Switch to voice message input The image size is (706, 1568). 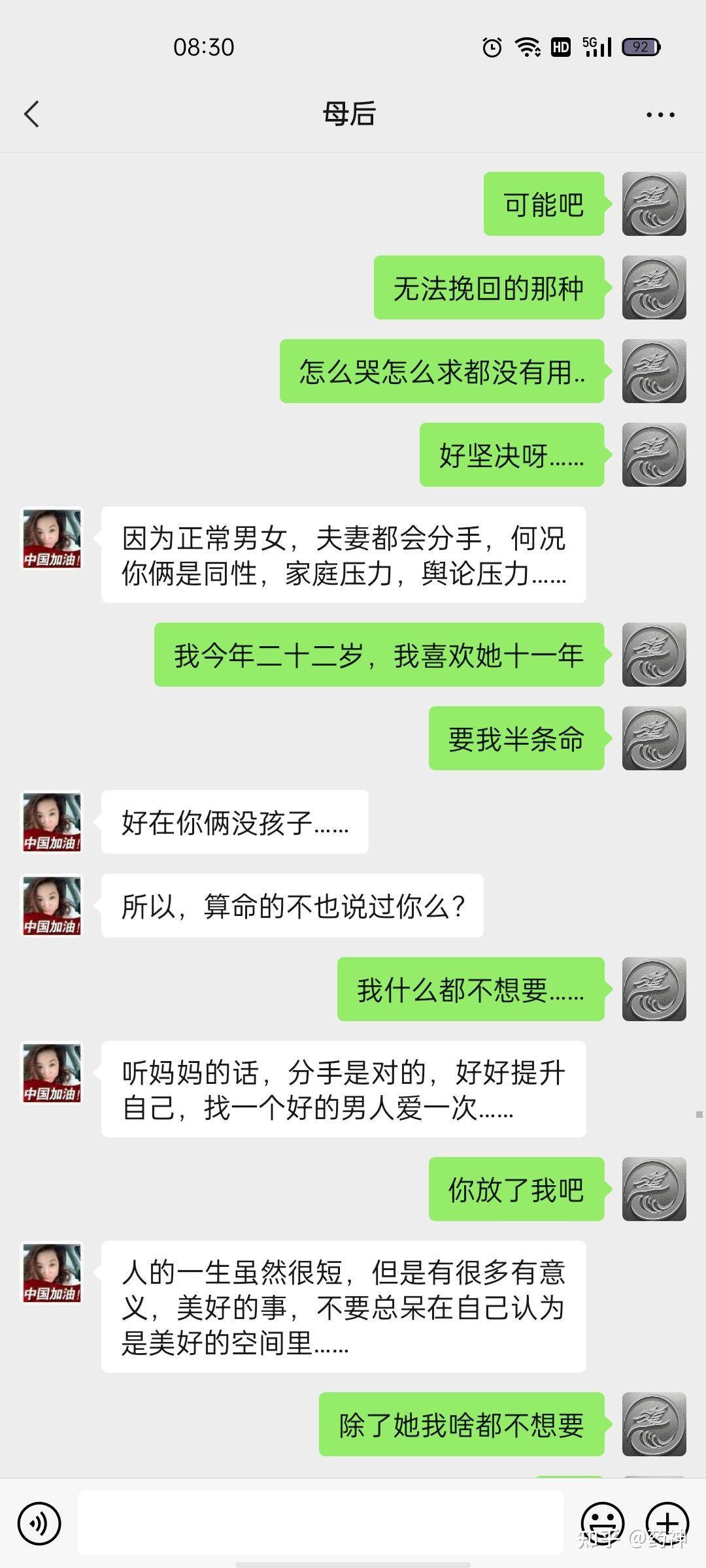pos(39,1524)
